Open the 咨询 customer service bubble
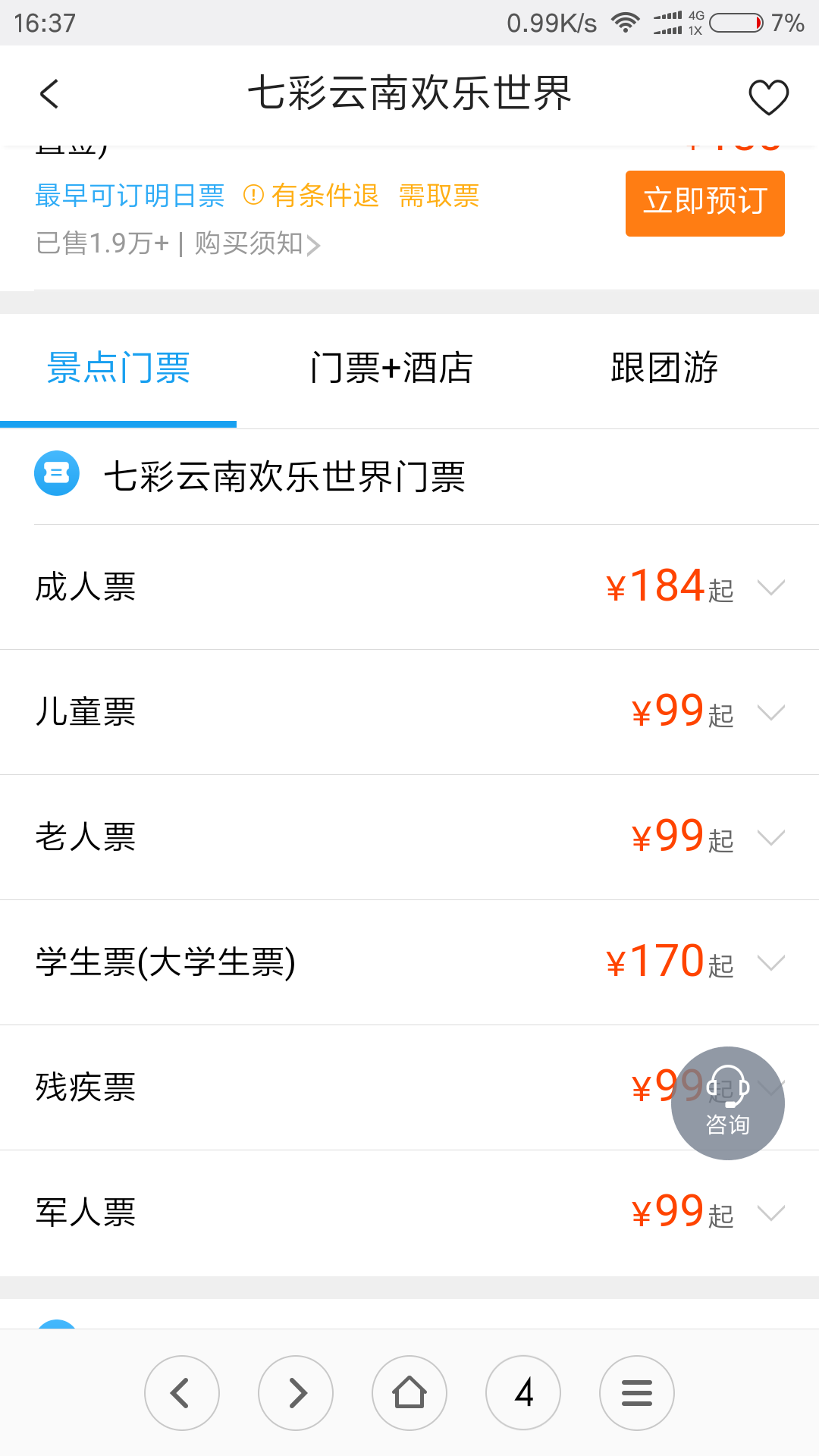The width and height of the screenshot is (819, 1456). [728, 1103]
